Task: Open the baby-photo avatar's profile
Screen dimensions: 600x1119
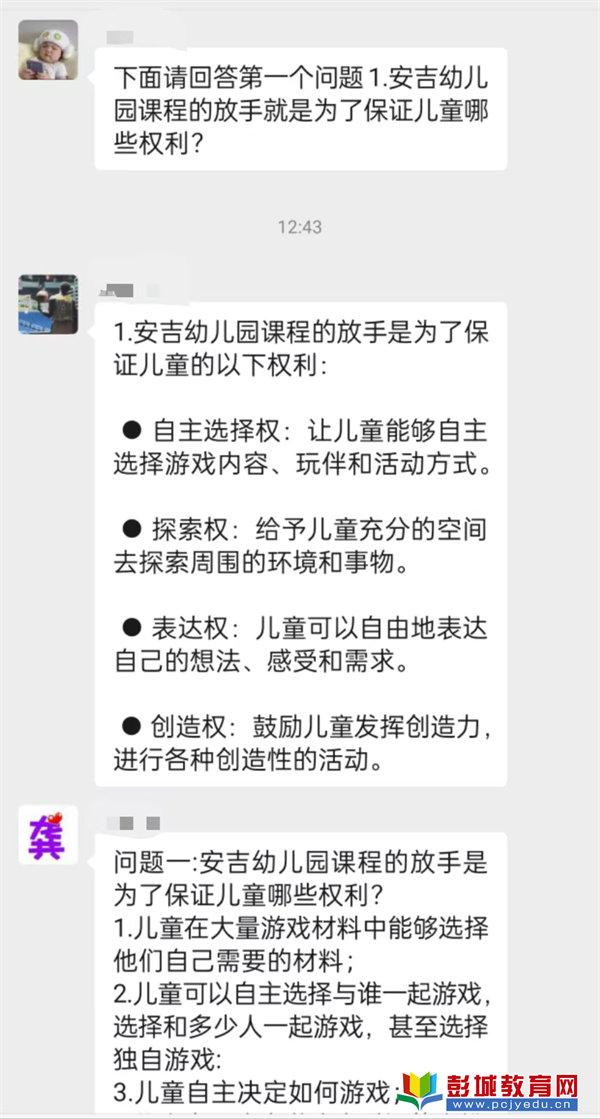Action: pyautogui.click(x=48, y=49)
